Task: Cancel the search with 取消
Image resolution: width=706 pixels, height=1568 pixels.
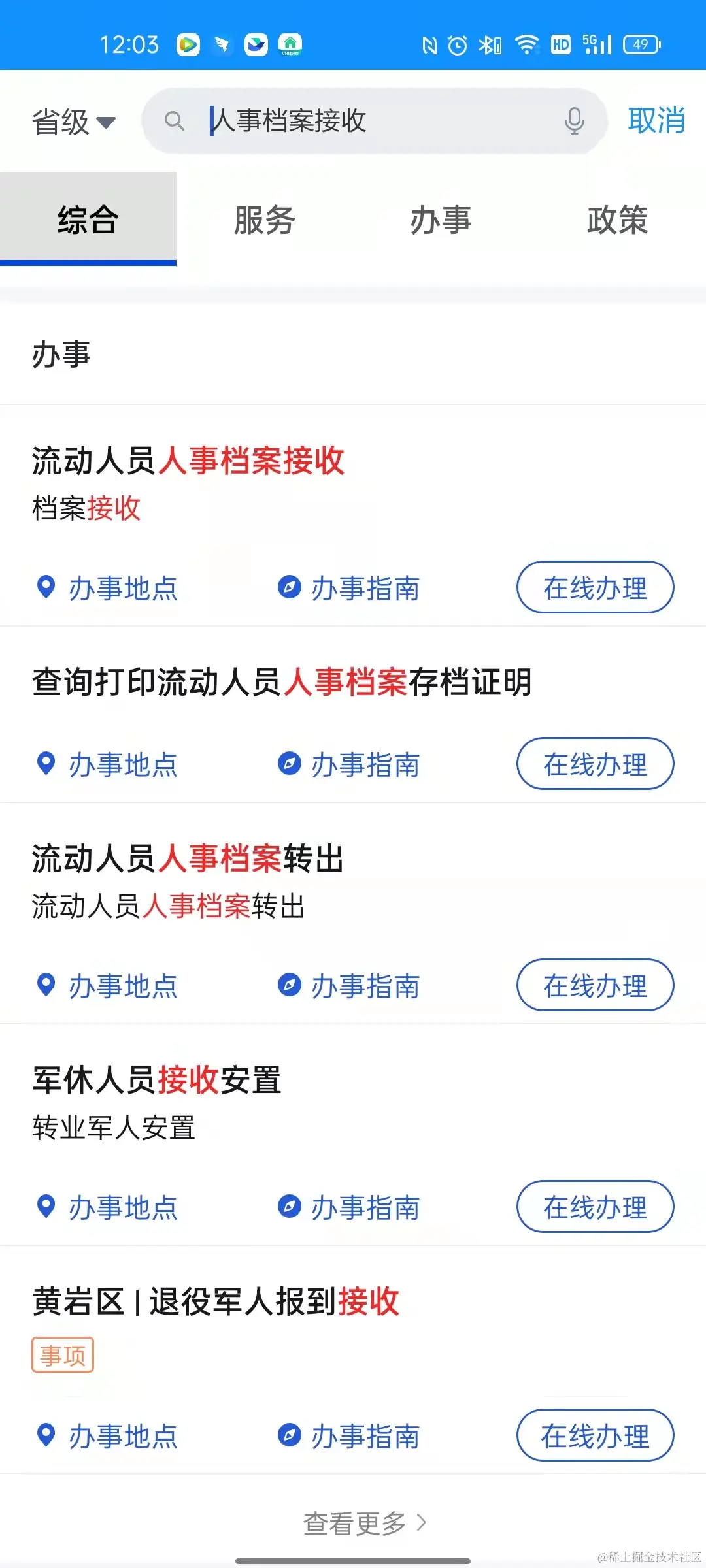Action: tap(656, 121)
